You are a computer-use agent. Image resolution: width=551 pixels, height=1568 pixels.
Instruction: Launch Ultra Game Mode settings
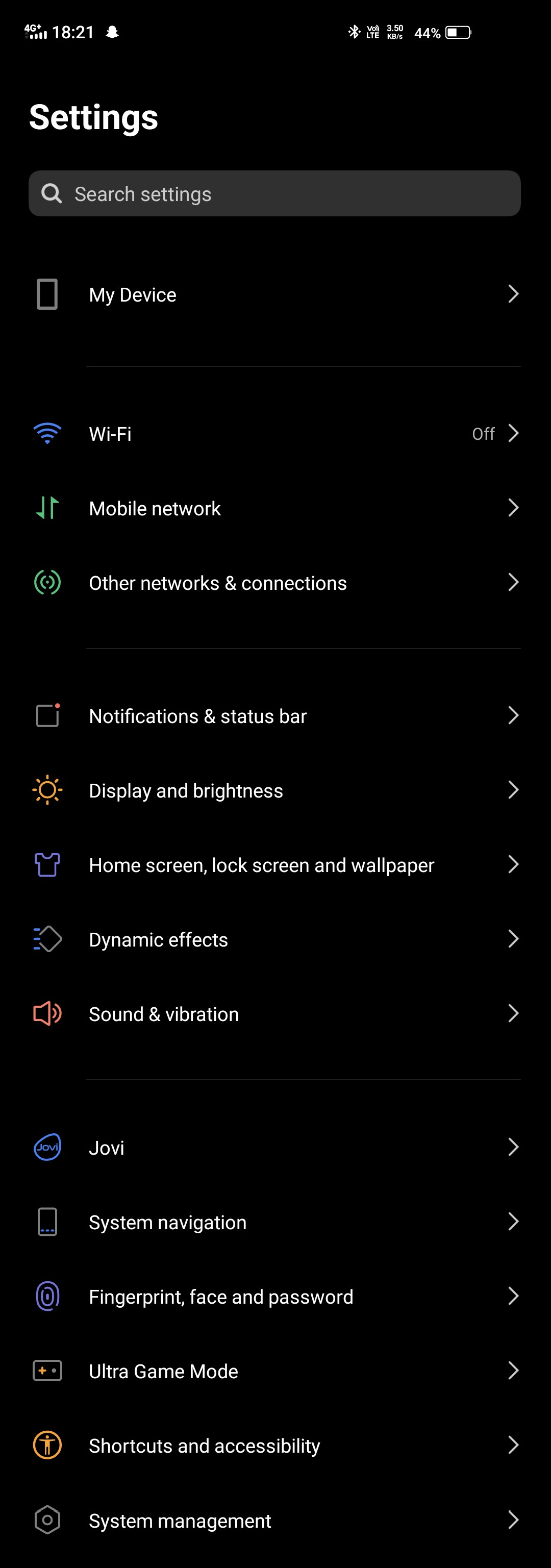point(274,1371)
